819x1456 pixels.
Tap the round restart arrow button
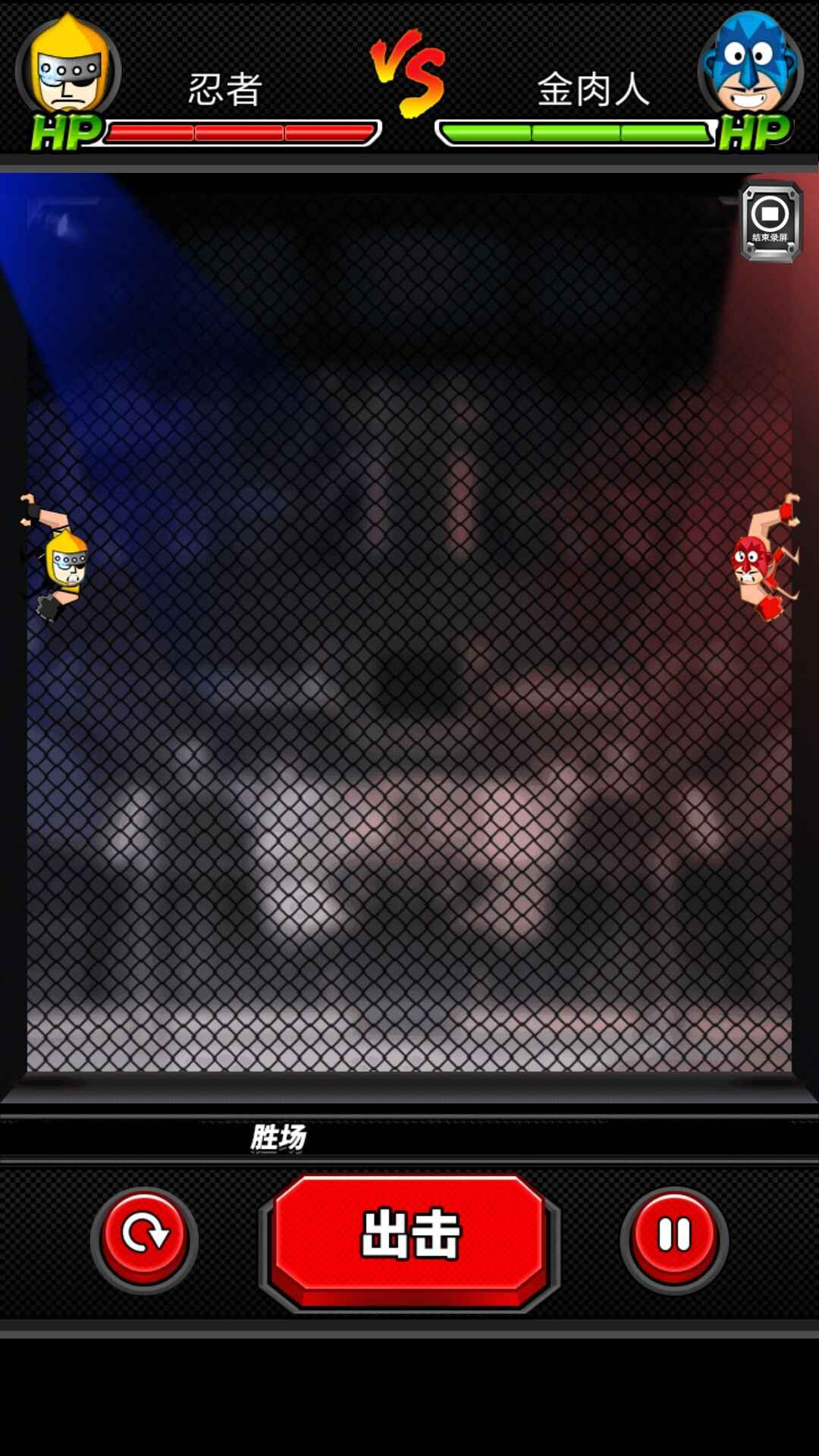[144, 1236]
